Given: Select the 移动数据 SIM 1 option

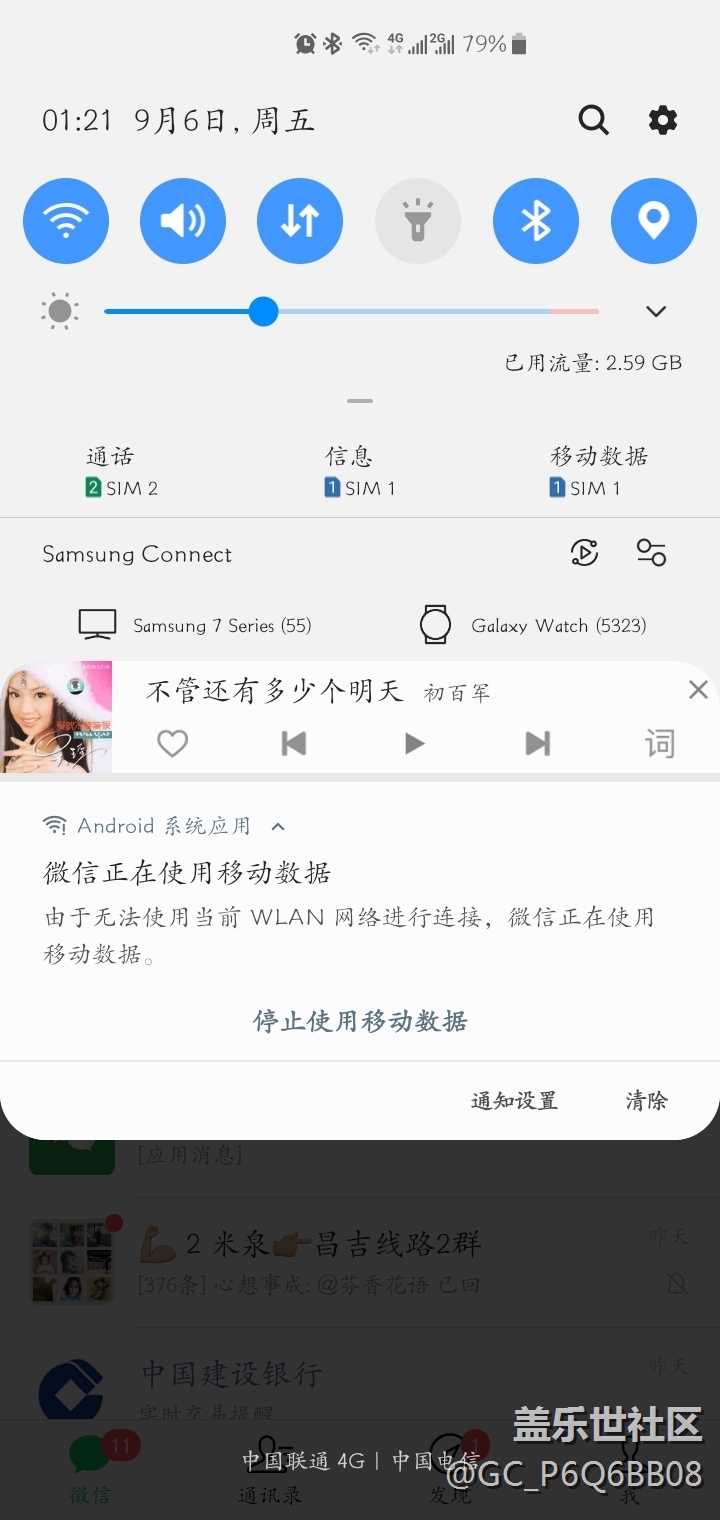Looking at the screenshot, I should click(597, 472).
